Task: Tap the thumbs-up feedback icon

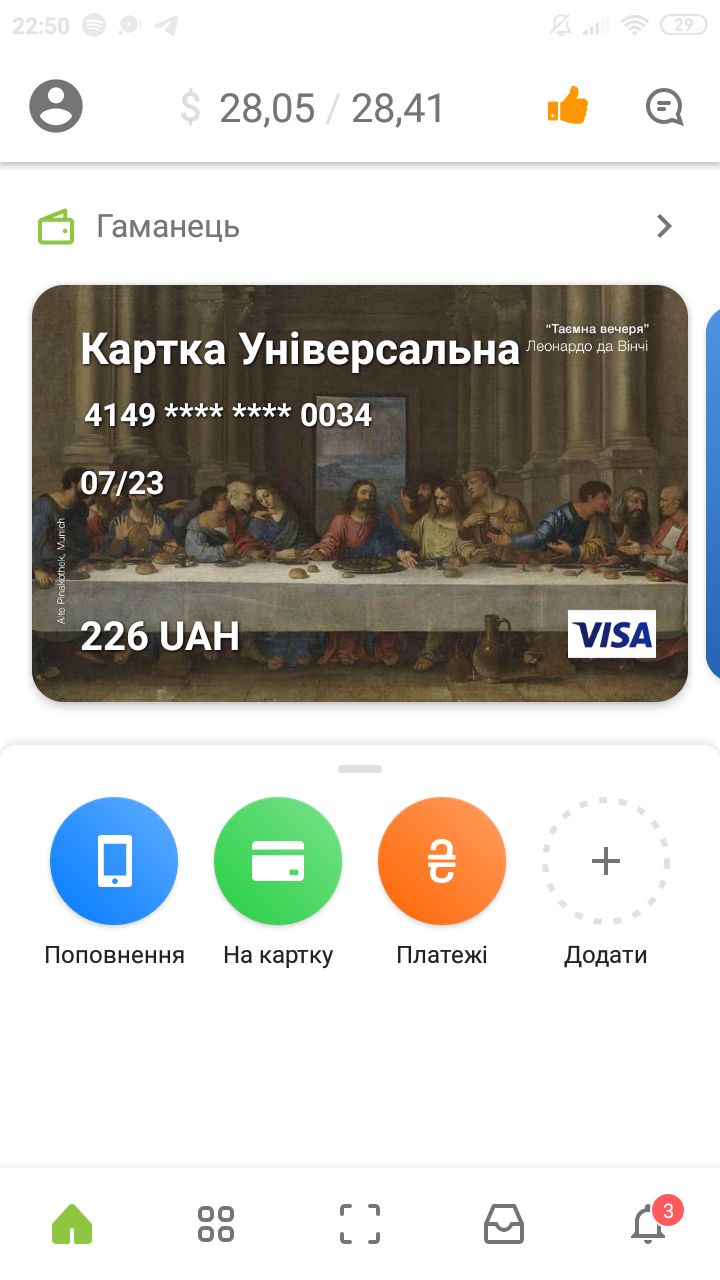Action: click(568, 106)
